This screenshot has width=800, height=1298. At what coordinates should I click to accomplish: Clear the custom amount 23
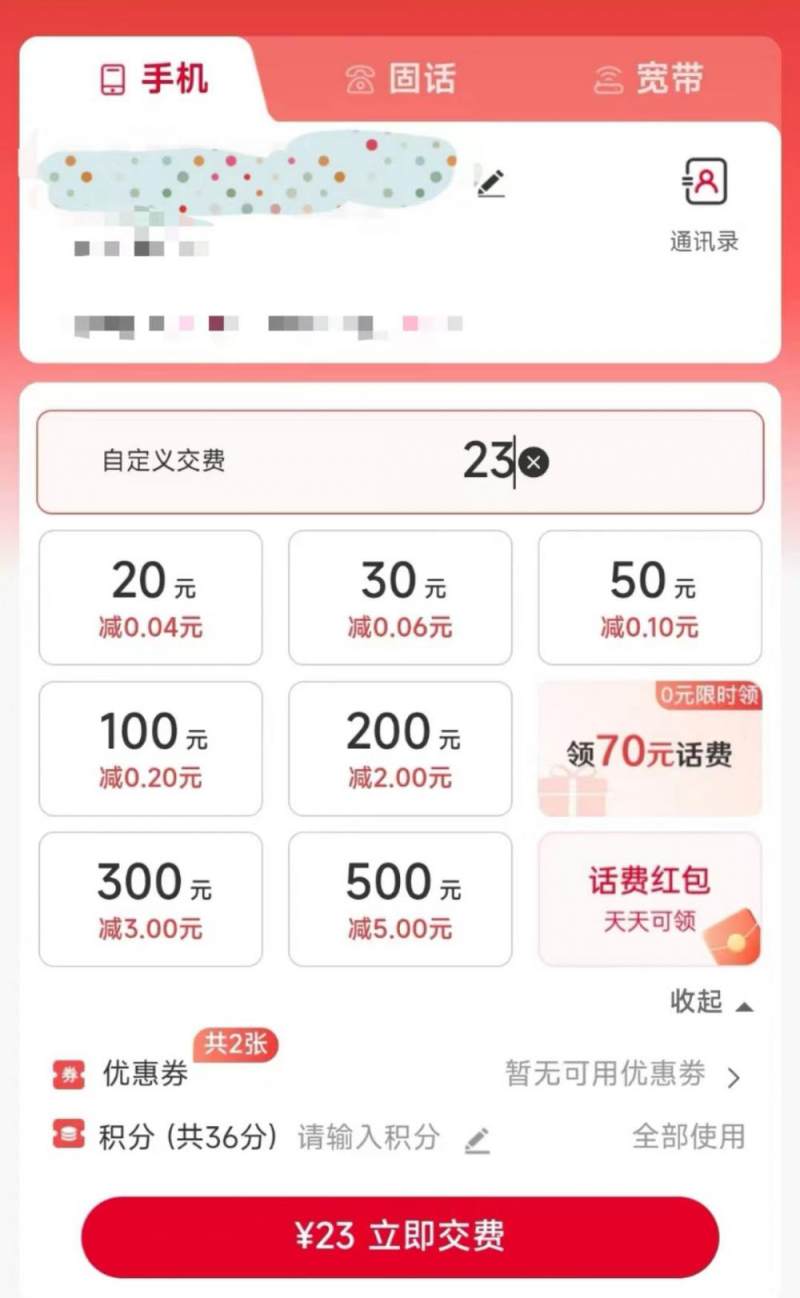(534, 462)
